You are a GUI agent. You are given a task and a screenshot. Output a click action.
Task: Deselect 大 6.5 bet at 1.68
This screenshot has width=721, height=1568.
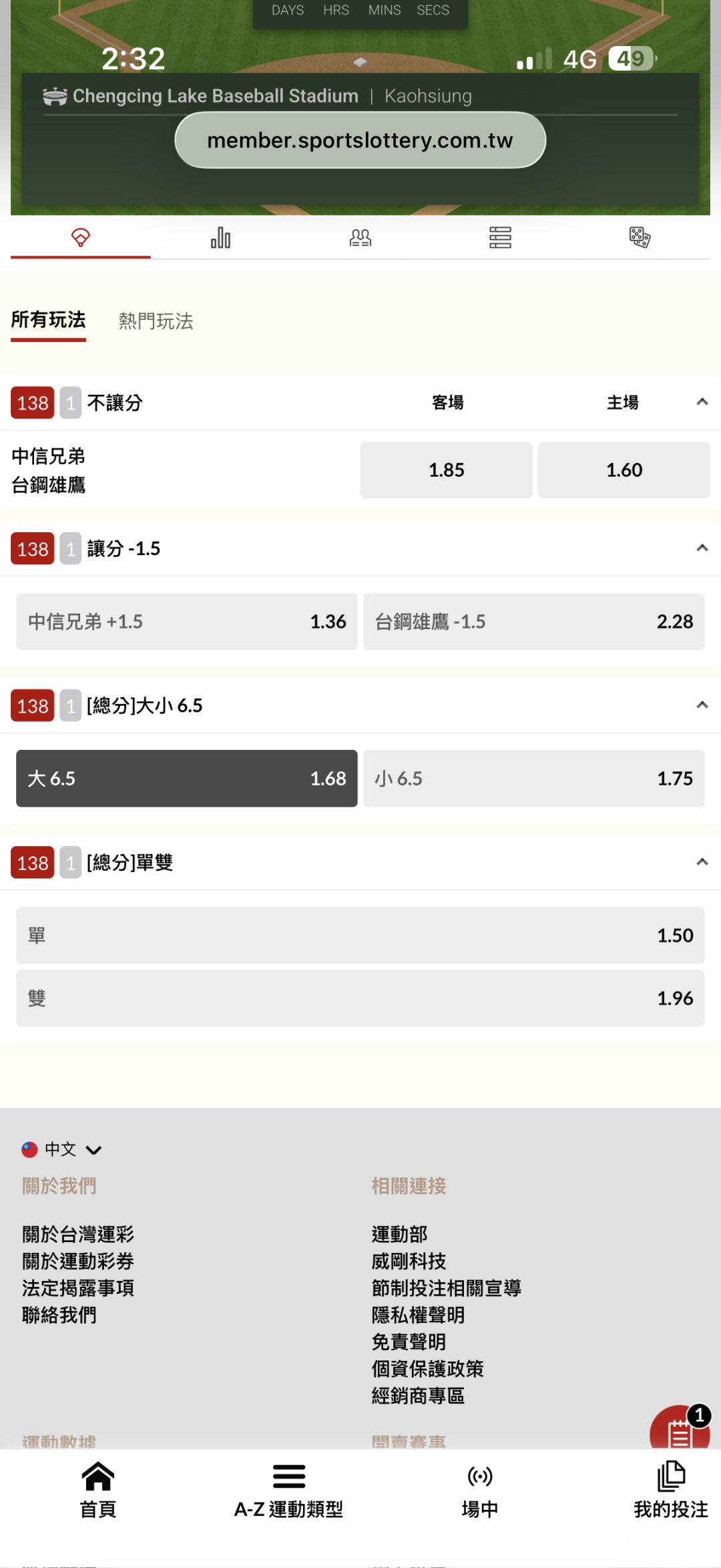(x=187, y=779)
